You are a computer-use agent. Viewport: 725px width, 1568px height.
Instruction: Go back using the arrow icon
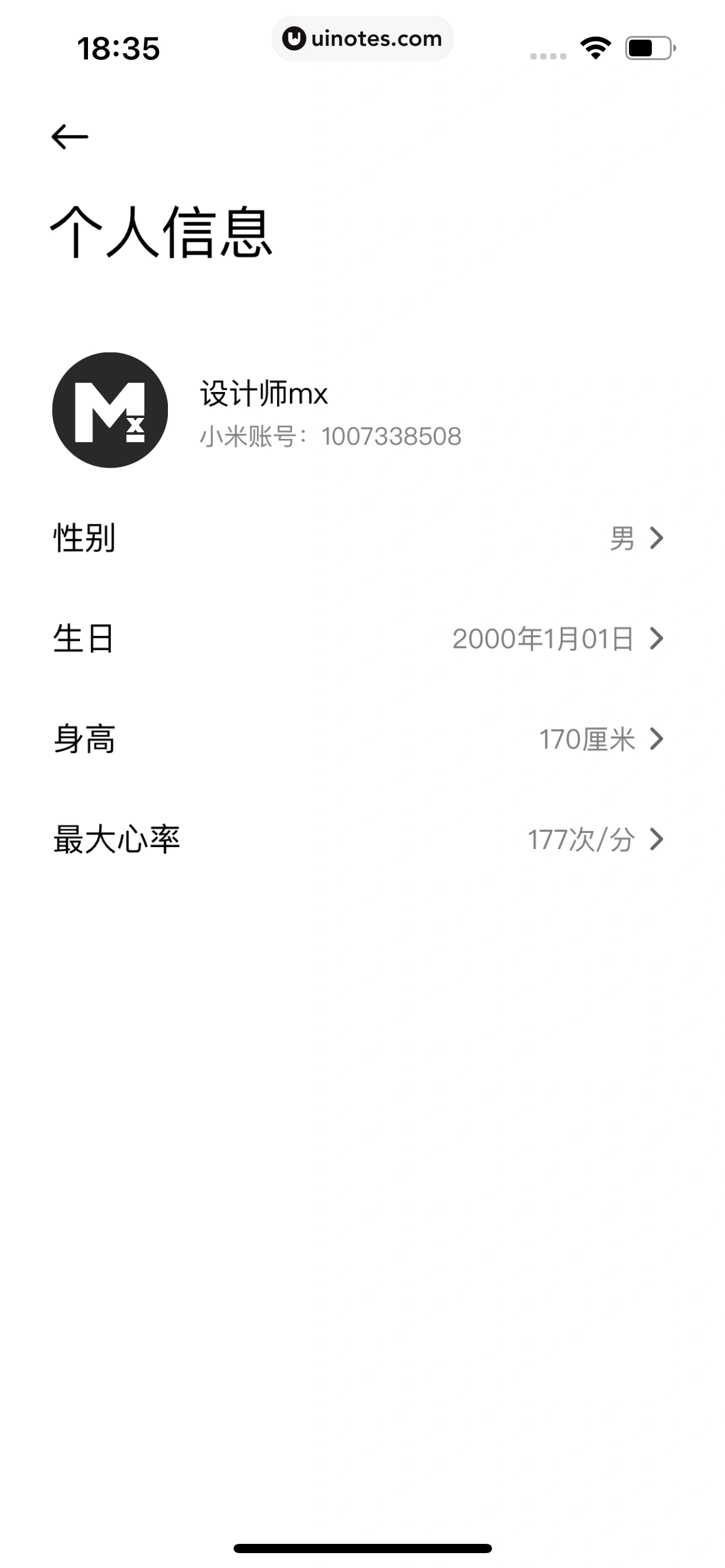click(69, 137)
